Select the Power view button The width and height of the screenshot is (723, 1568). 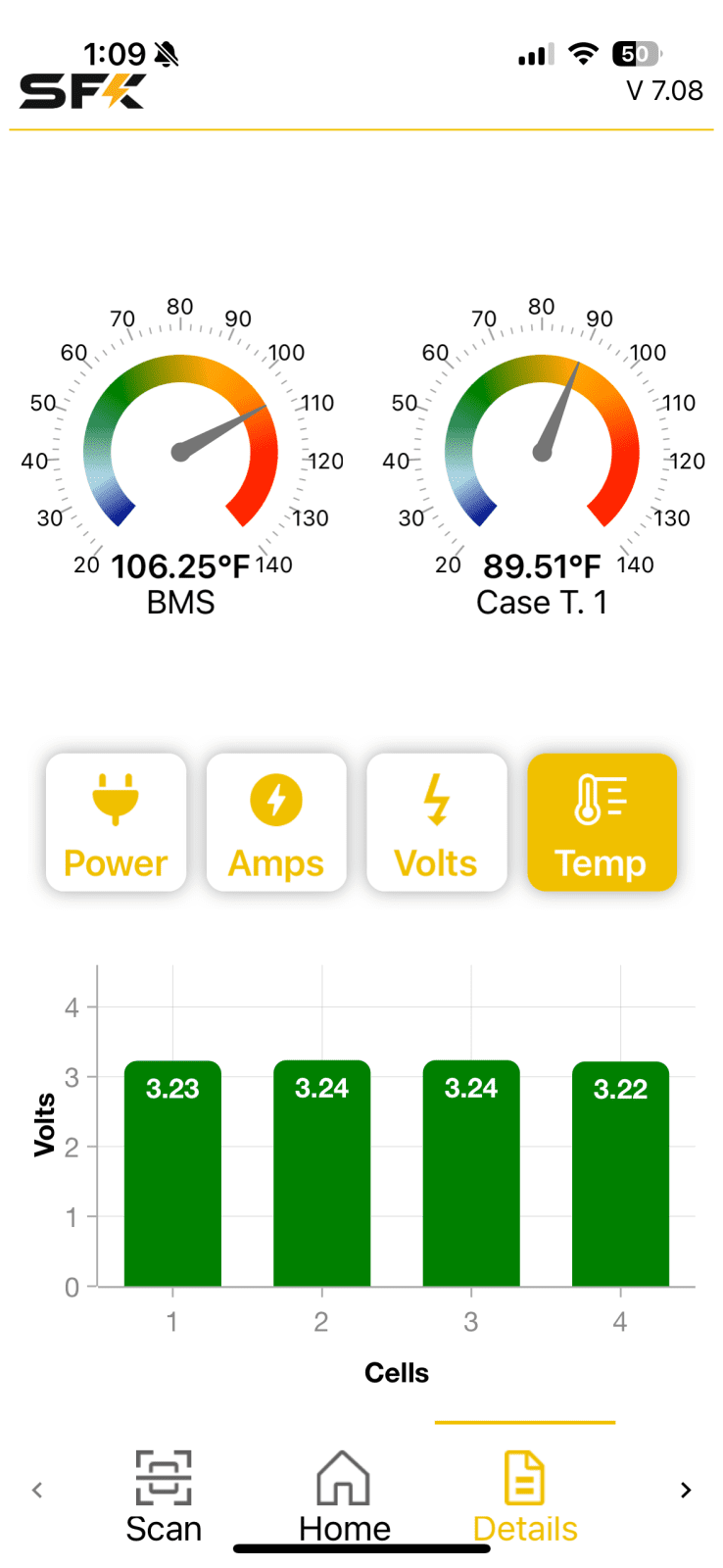pyautogui.click(x=116, y=822)
